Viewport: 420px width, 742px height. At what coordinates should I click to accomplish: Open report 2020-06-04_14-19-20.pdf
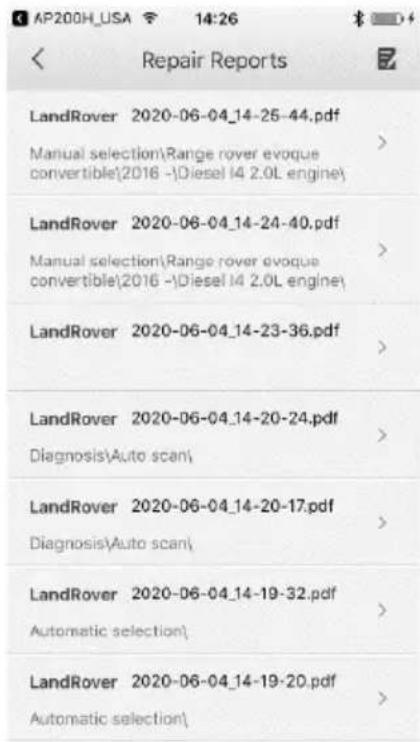(x=213, y=698)
